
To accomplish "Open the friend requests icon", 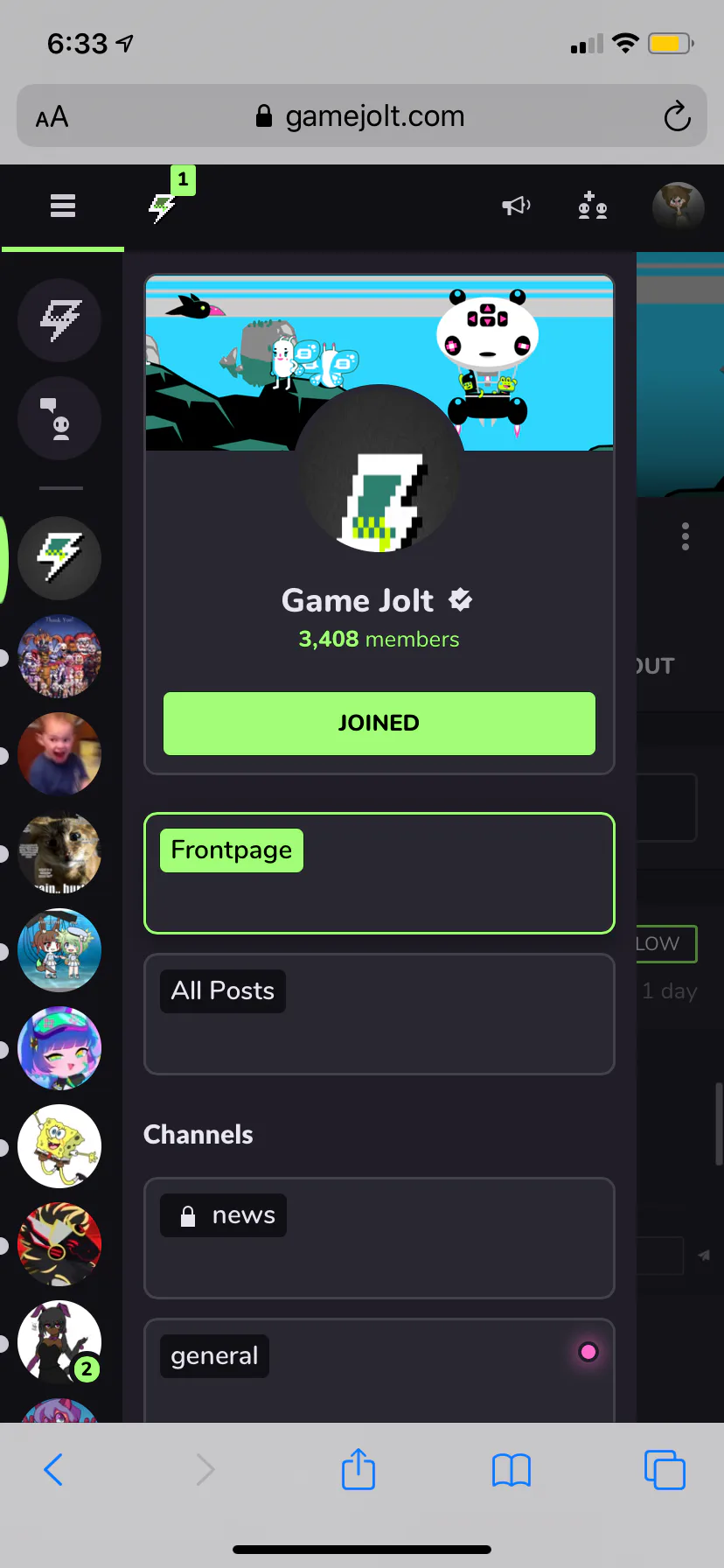I will tap(593, 206).
